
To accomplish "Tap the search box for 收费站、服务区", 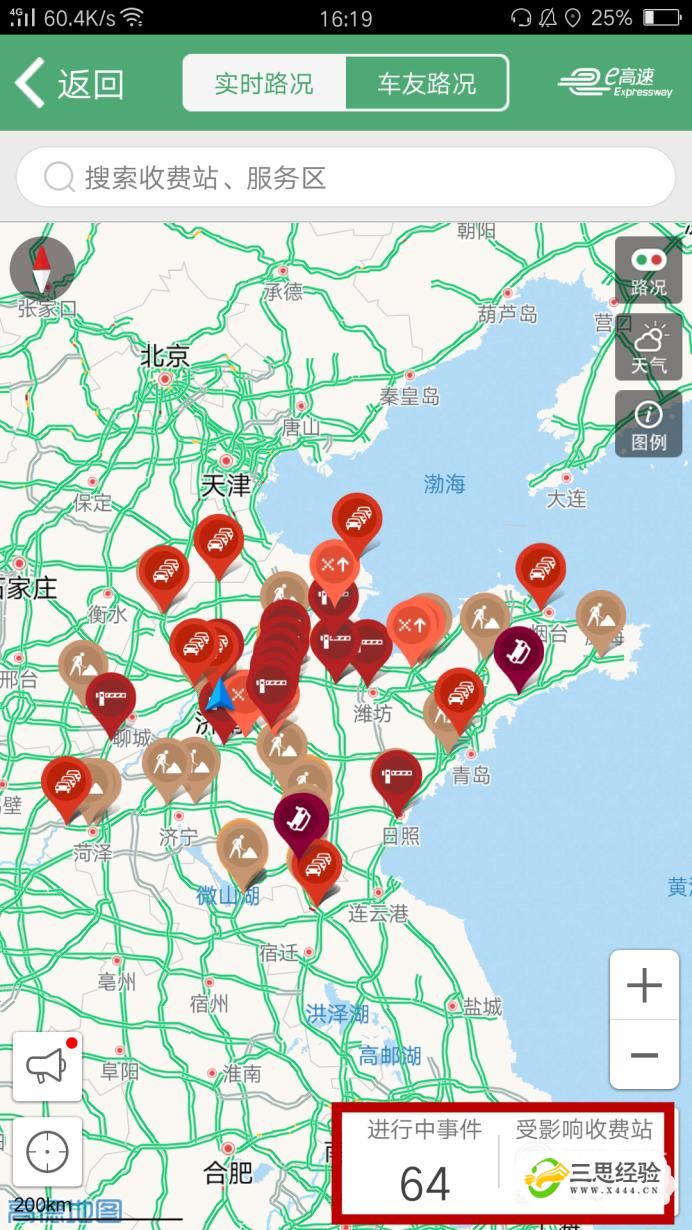I will [x=345, y=178].
